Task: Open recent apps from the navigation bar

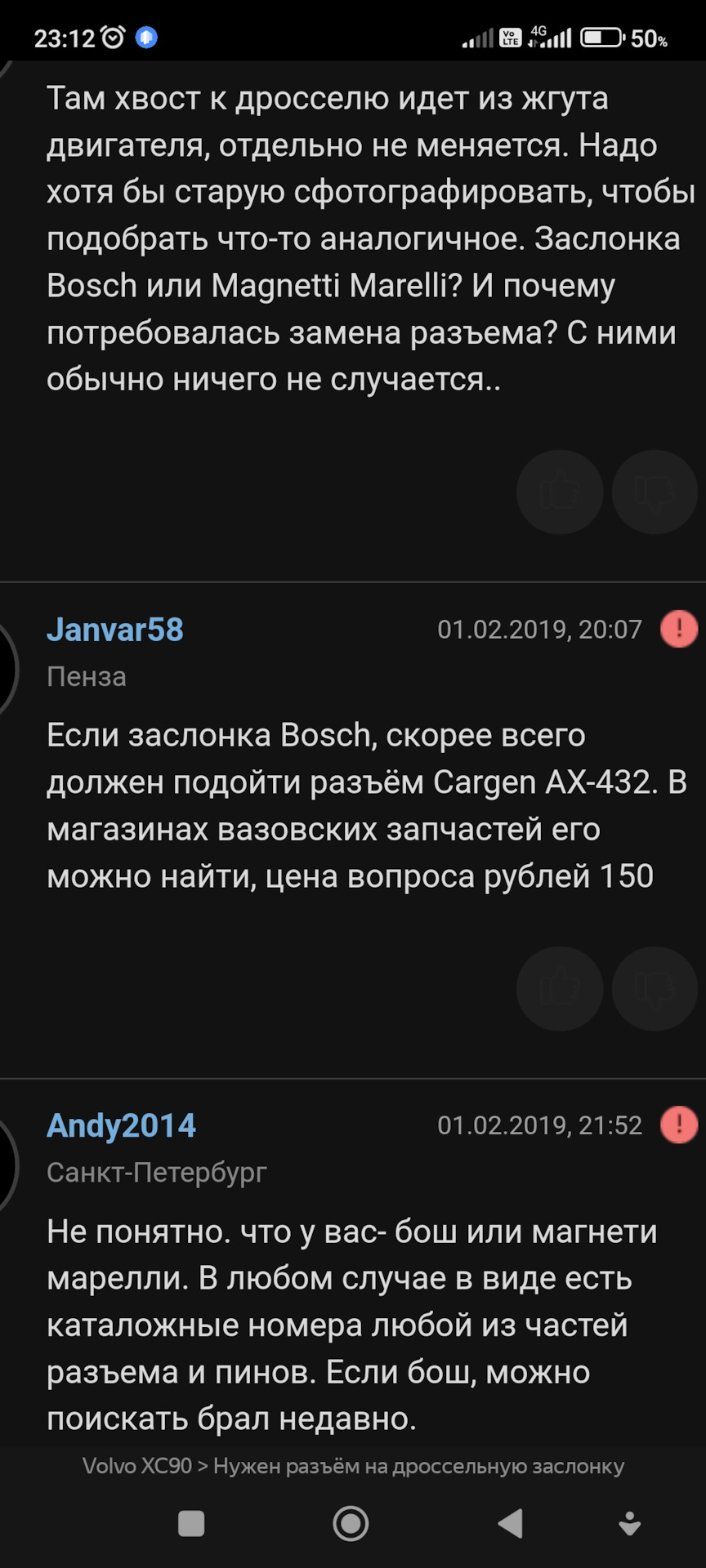Action: click(191, 1523)
